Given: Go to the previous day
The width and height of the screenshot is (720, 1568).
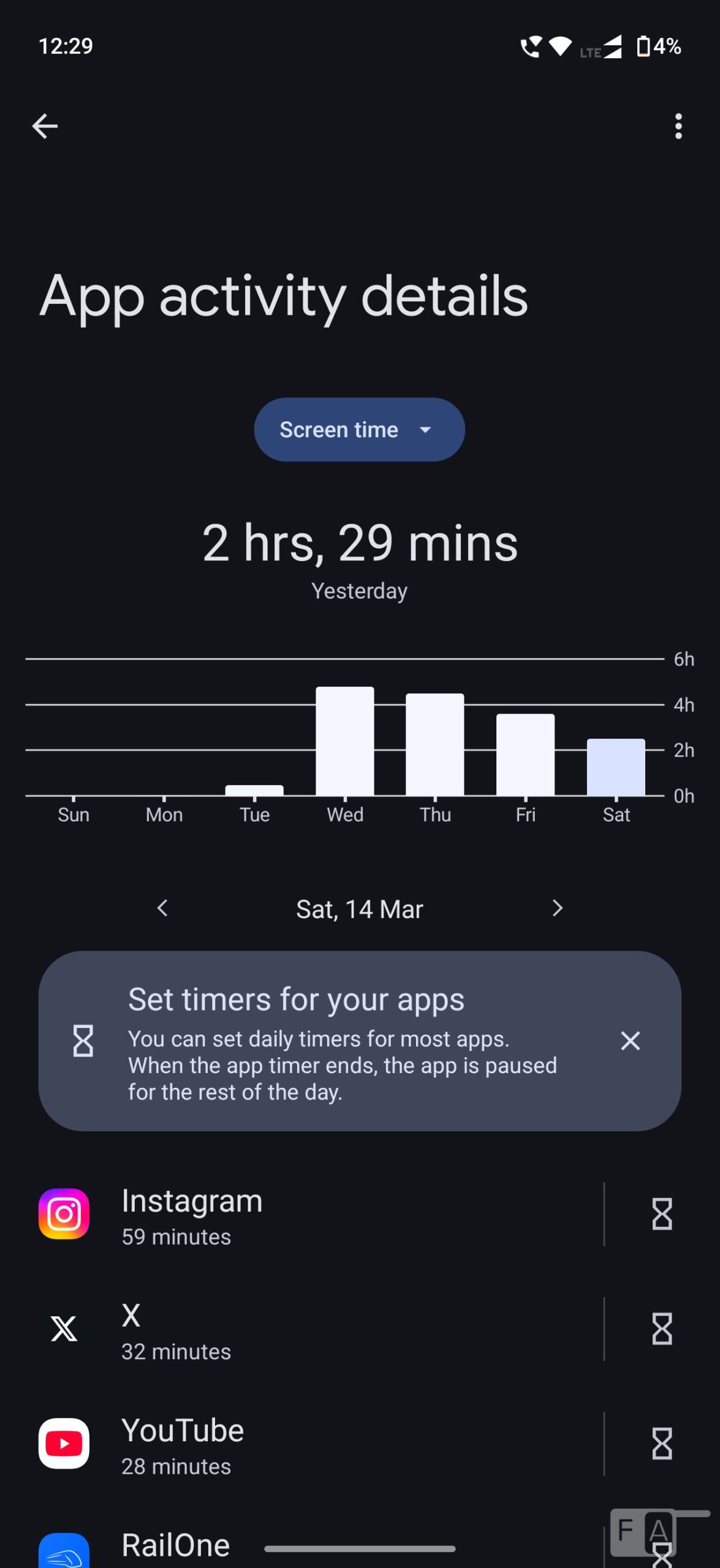Looking at the screenshot, I should point(162,908).
